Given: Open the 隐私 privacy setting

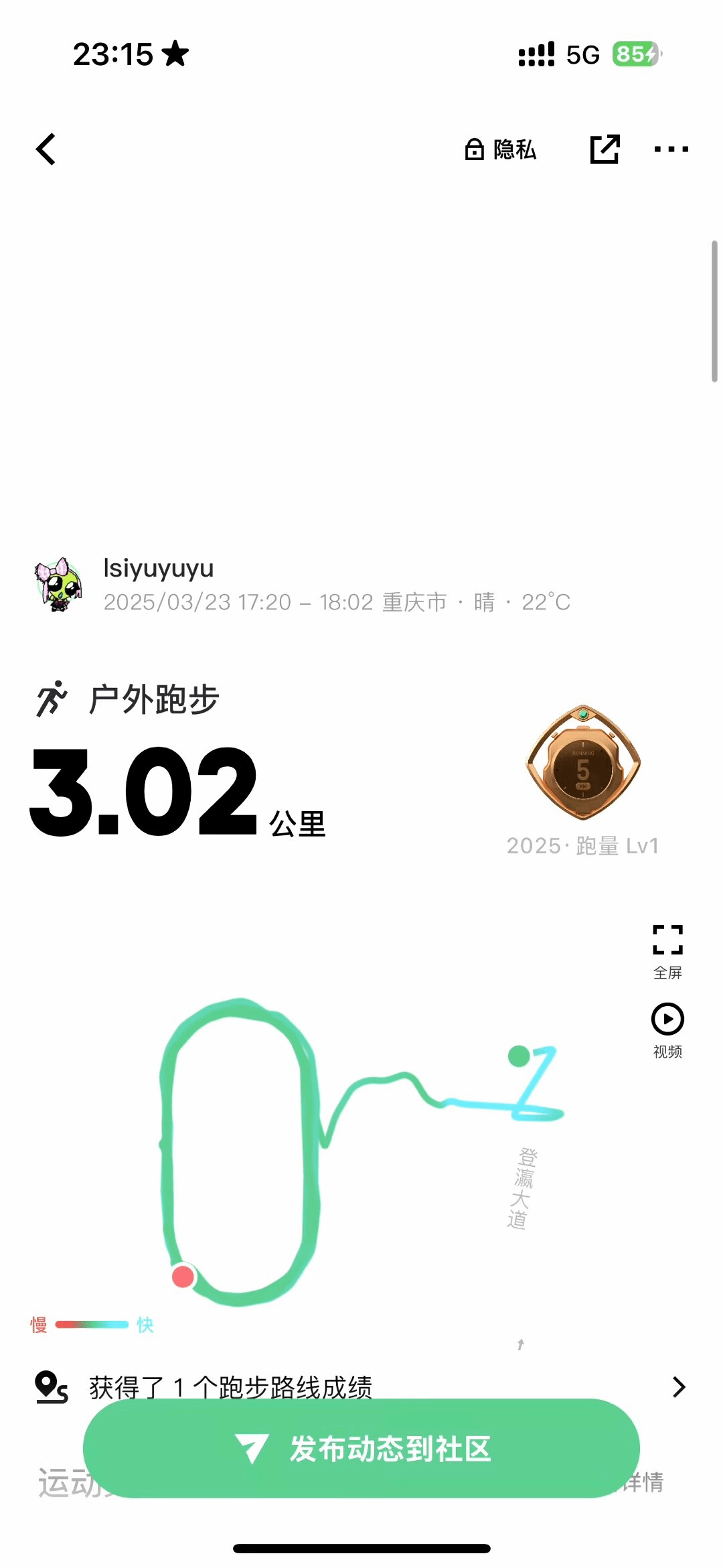Looking at the screenshot, I should [501, 149].
